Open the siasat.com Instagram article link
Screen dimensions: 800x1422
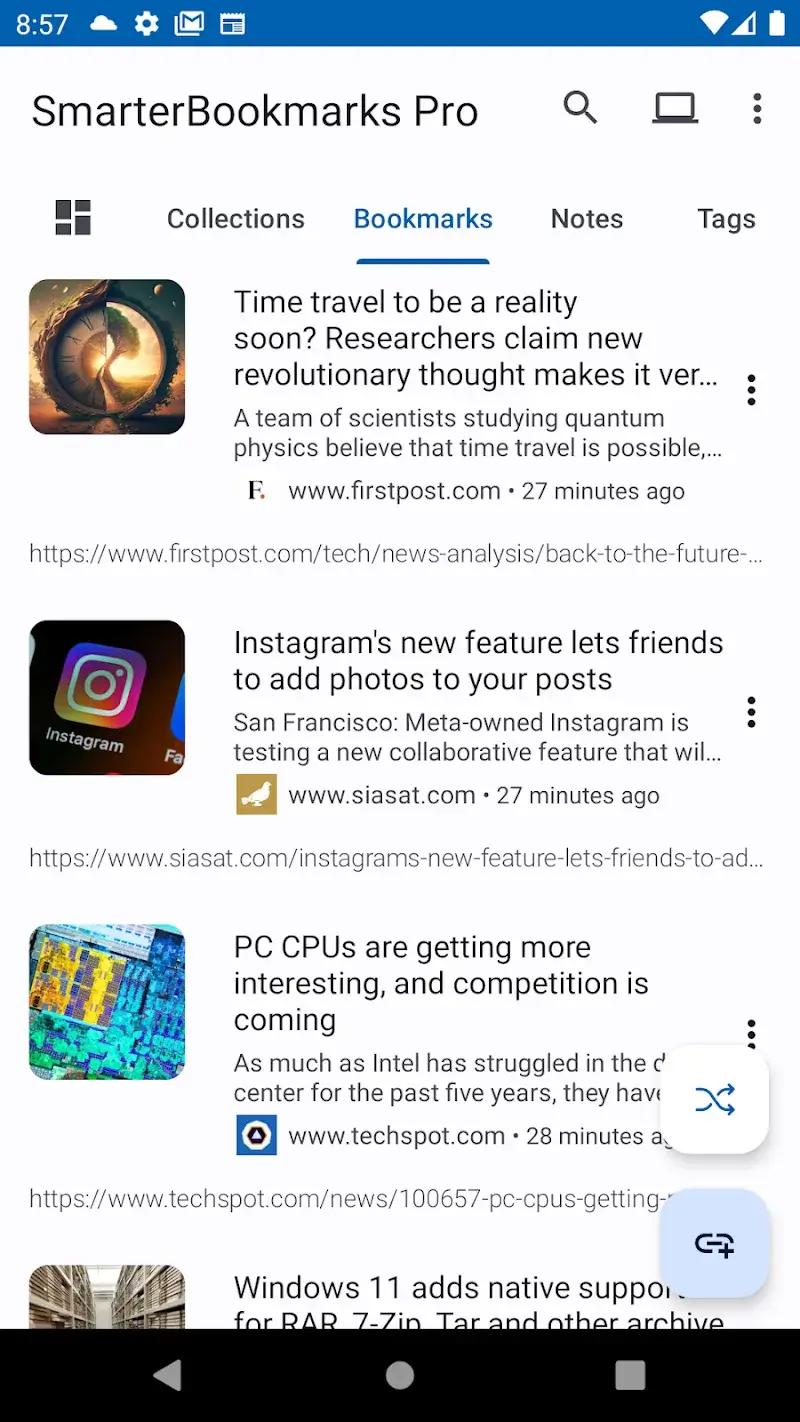[x=396, y=858]
